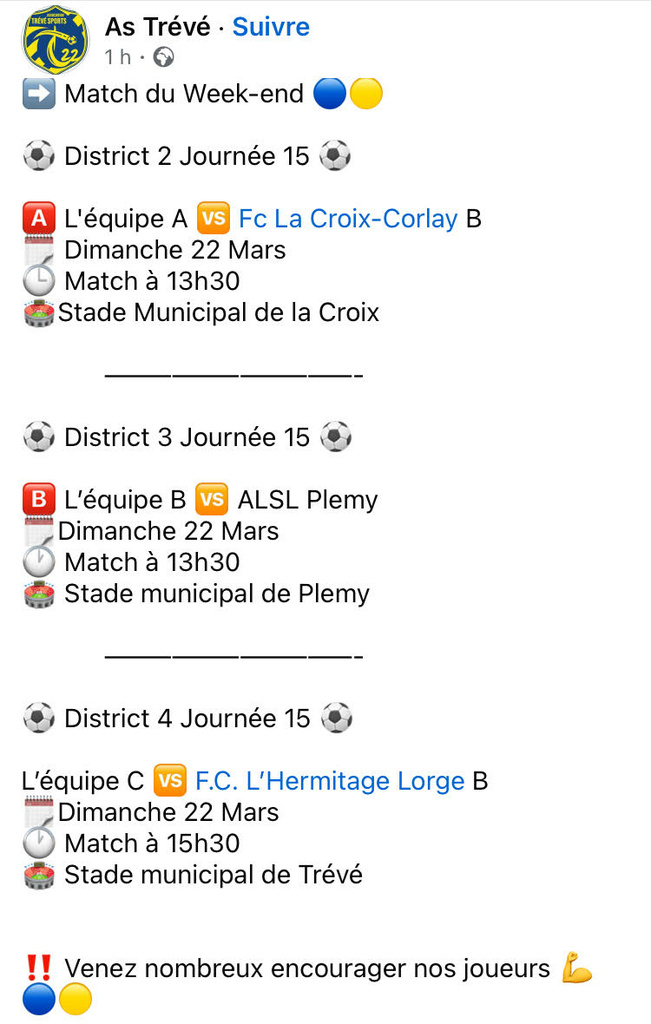Viewport: 651px width, 1024px height.
Task: Follow As Trévé with the Suivre button
Action: click(271, 27)
